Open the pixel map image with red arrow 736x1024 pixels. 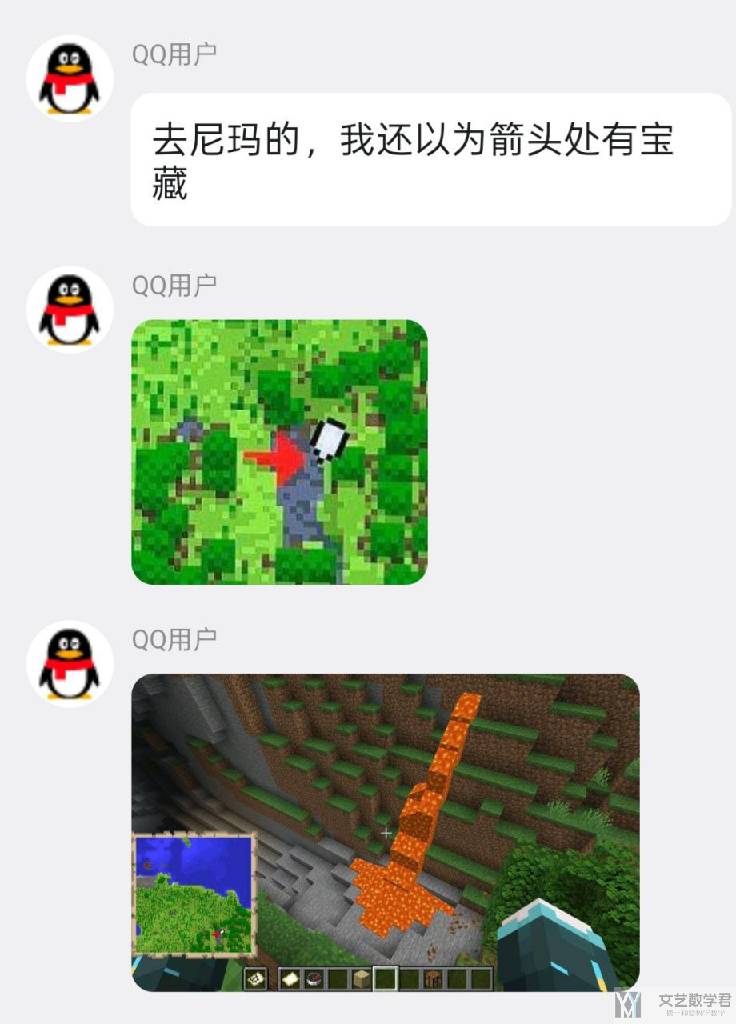279,452
